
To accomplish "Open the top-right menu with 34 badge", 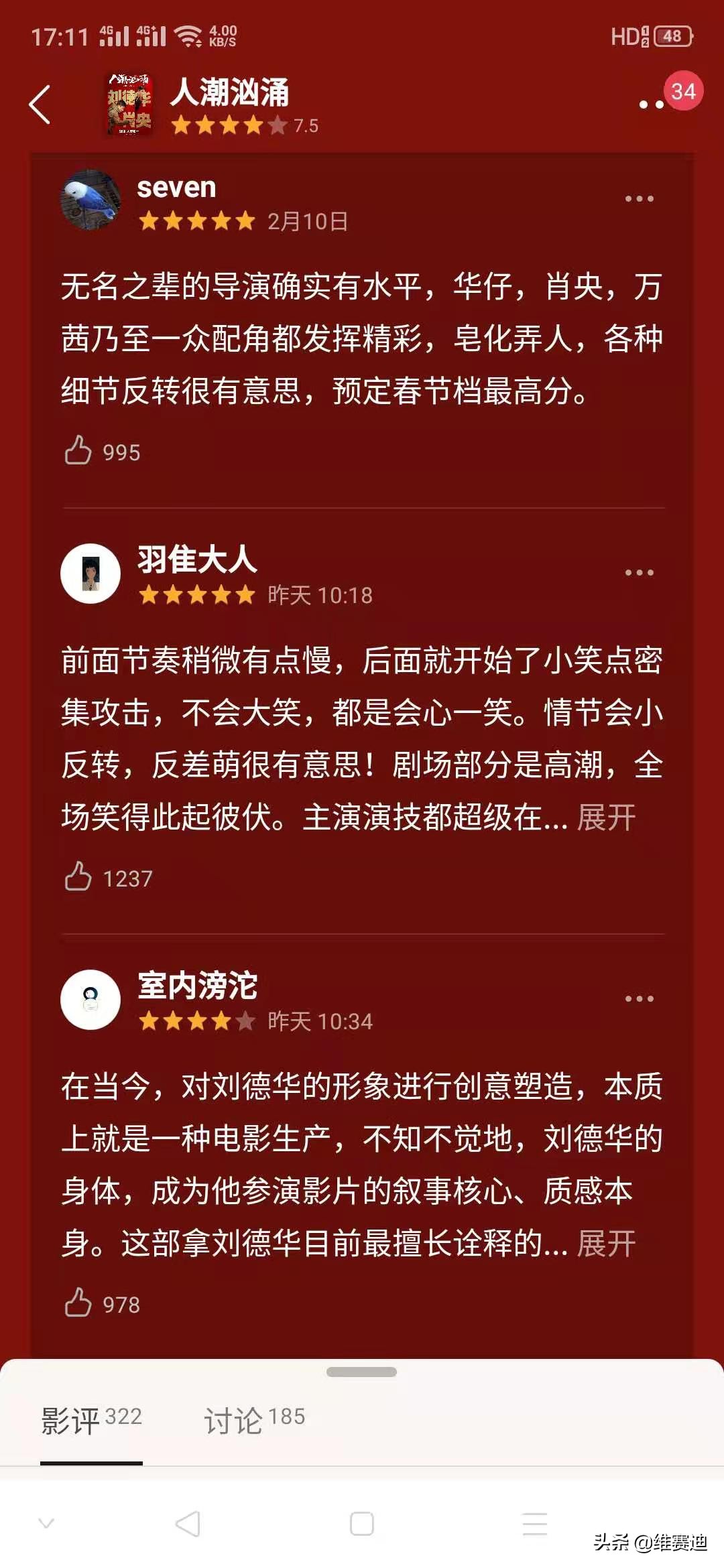I will coord(652,104).
